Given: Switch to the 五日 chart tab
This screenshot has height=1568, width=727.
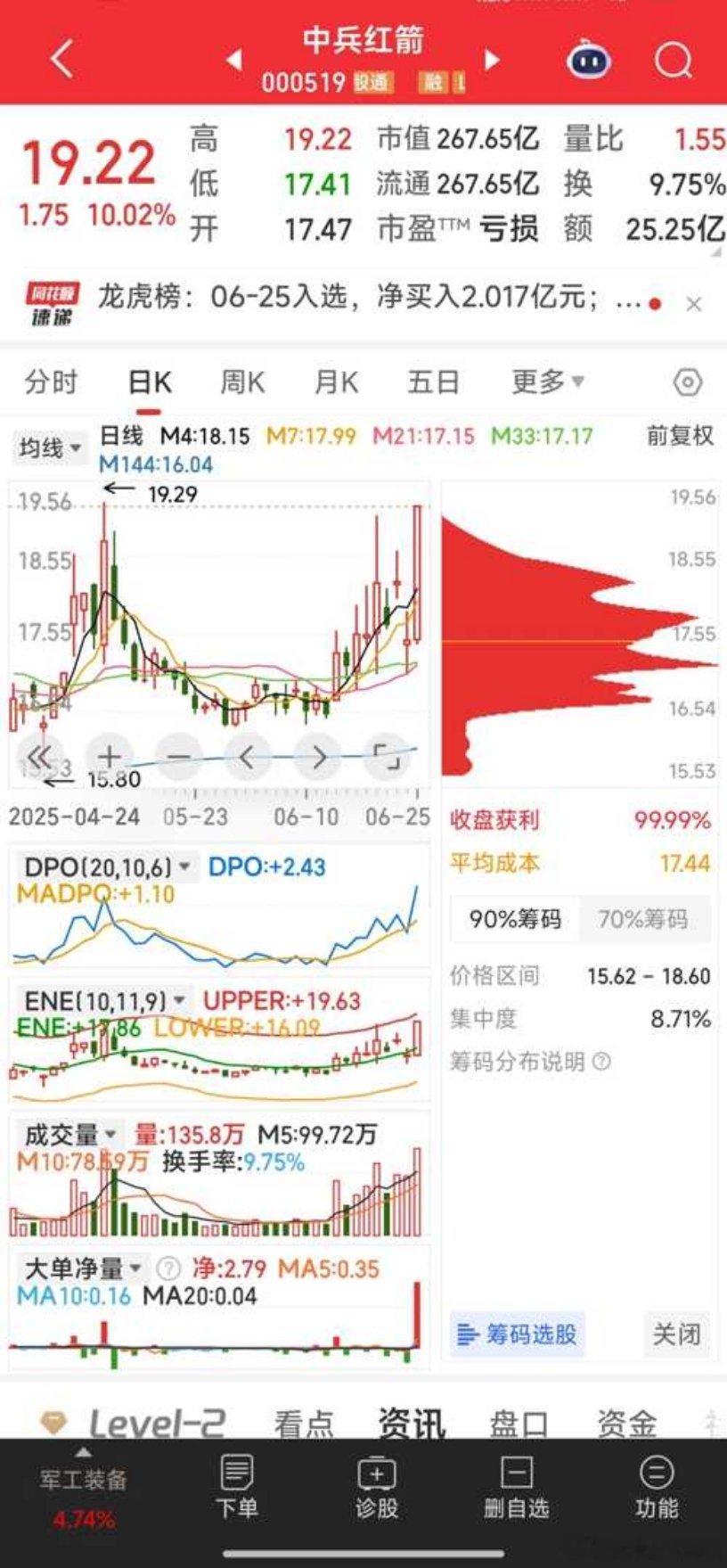Looking at the screenshot, I should click(x=433, y=382).
